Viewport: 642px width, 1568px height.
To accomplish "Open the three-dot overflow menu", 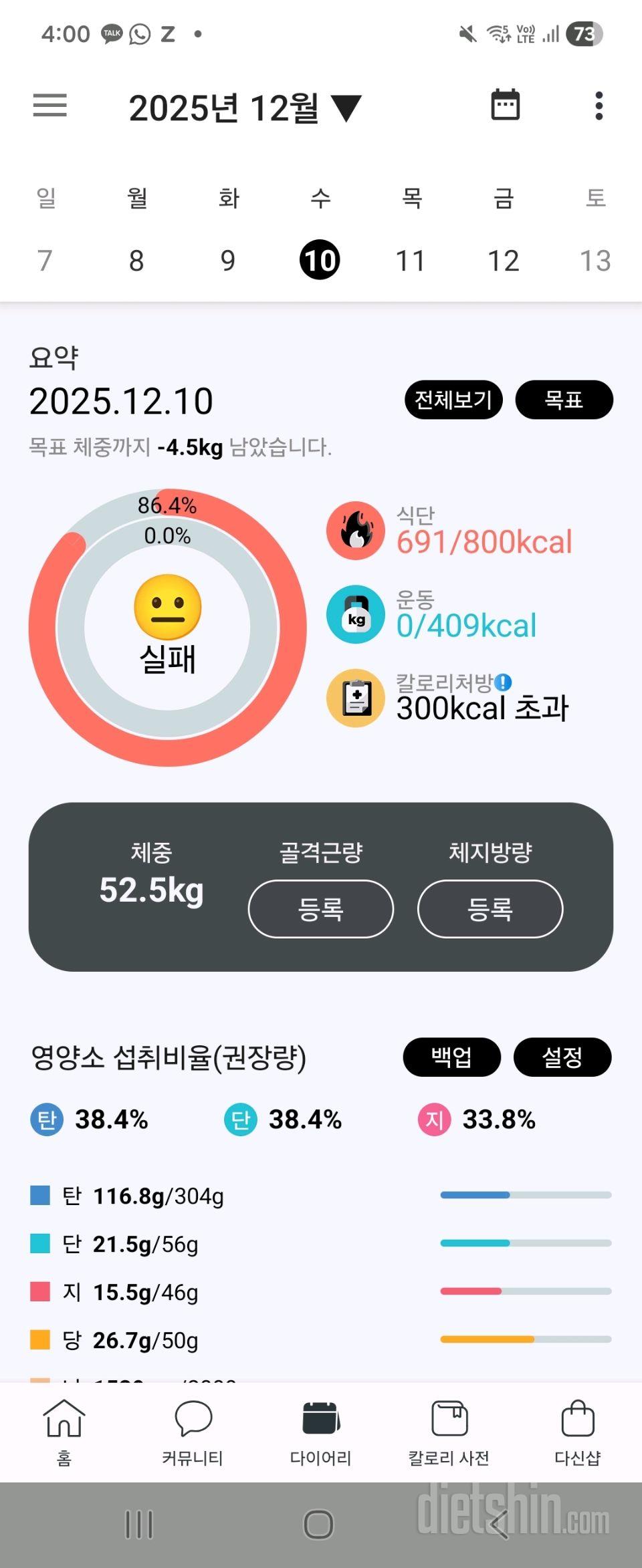I will pyautogui.click(x=599, y=106).
